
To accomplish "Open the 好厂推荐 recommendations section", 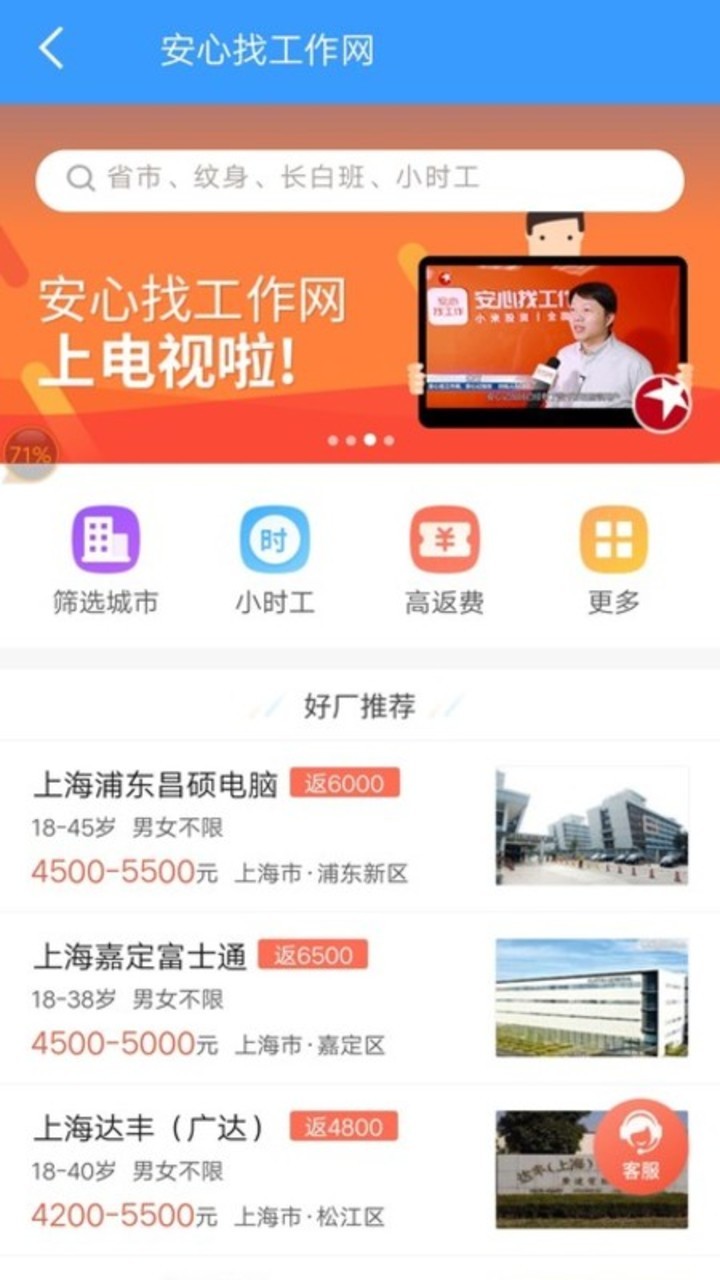I will tap(360, 703).
